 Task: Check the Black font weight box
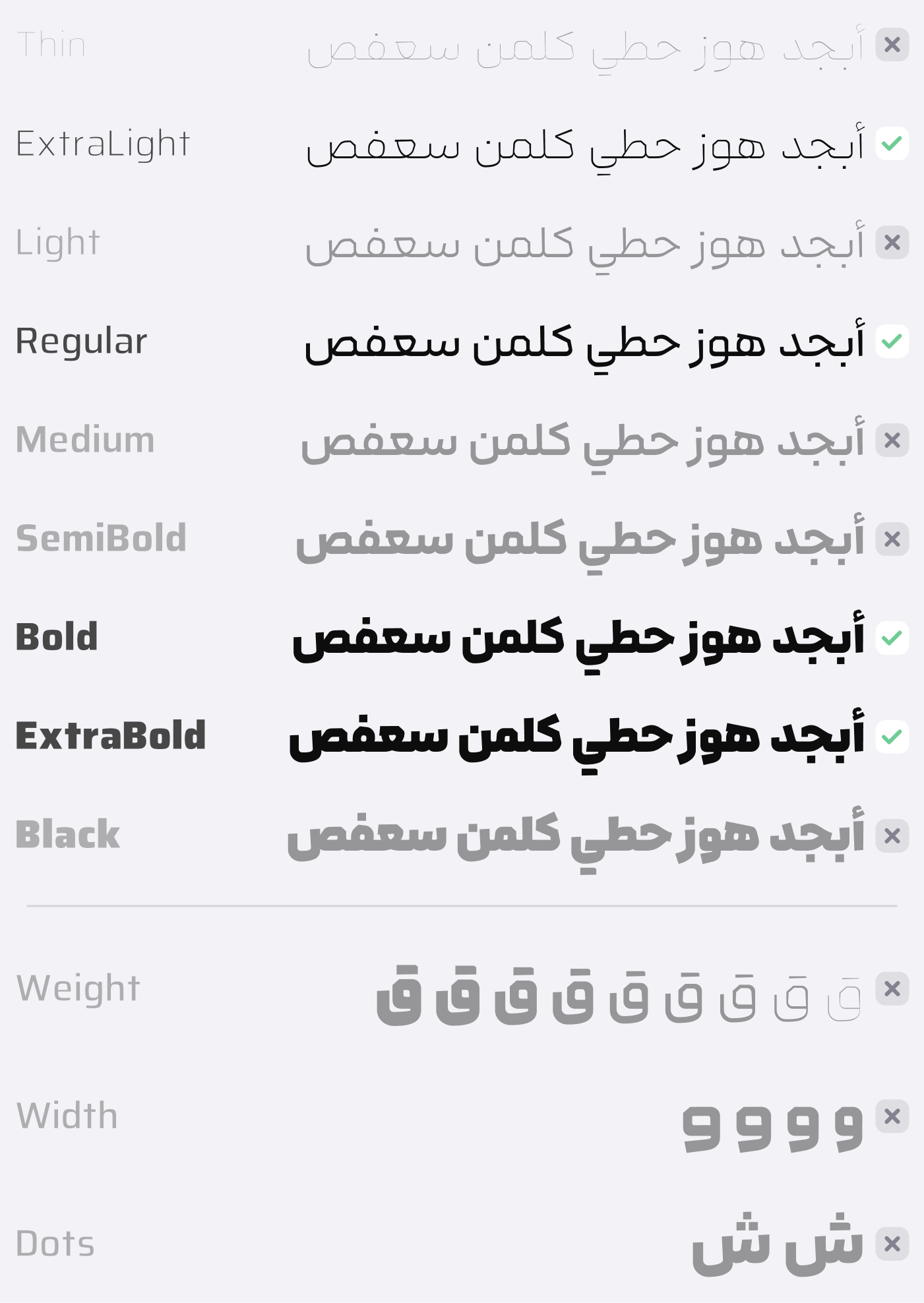(892, 836)
